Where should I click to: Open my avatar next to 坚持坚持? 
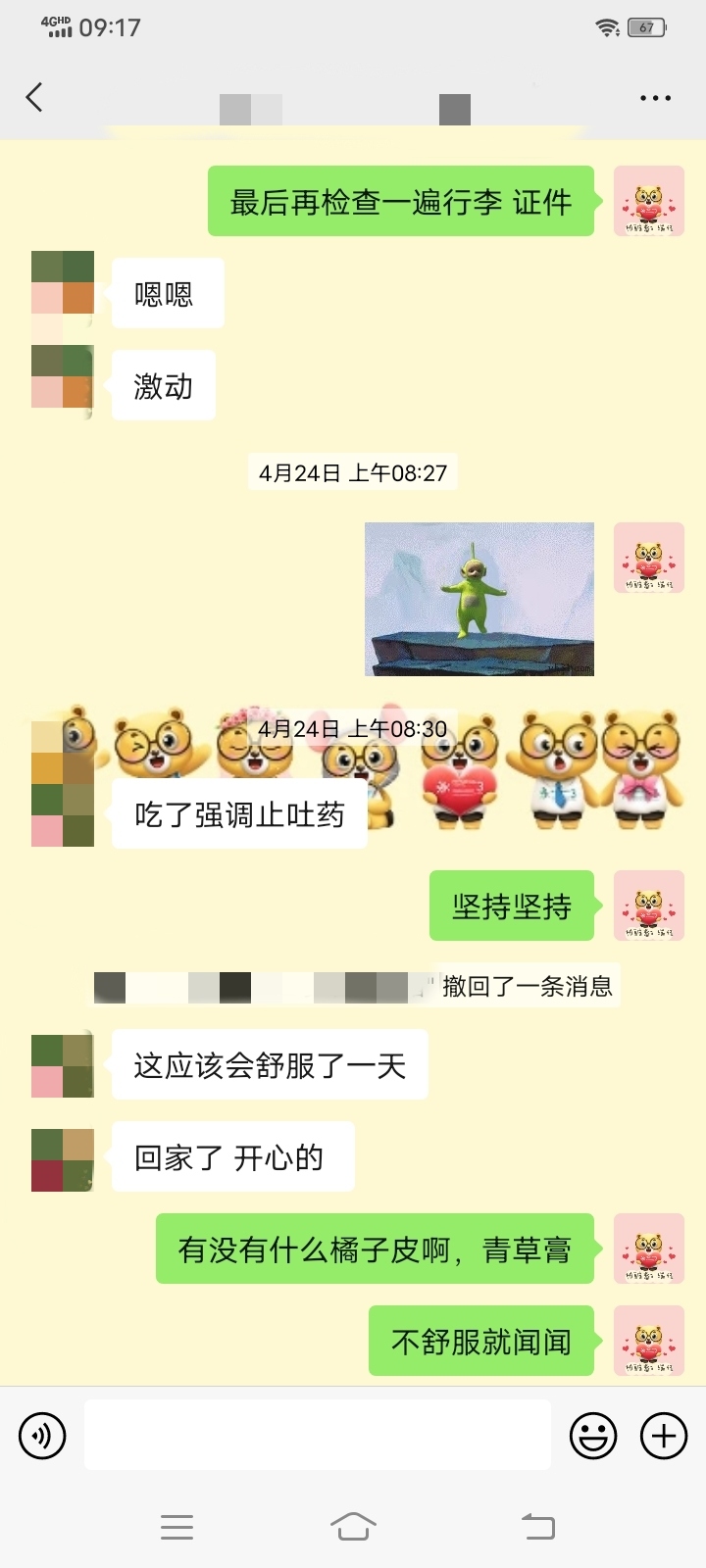point(648,906)
